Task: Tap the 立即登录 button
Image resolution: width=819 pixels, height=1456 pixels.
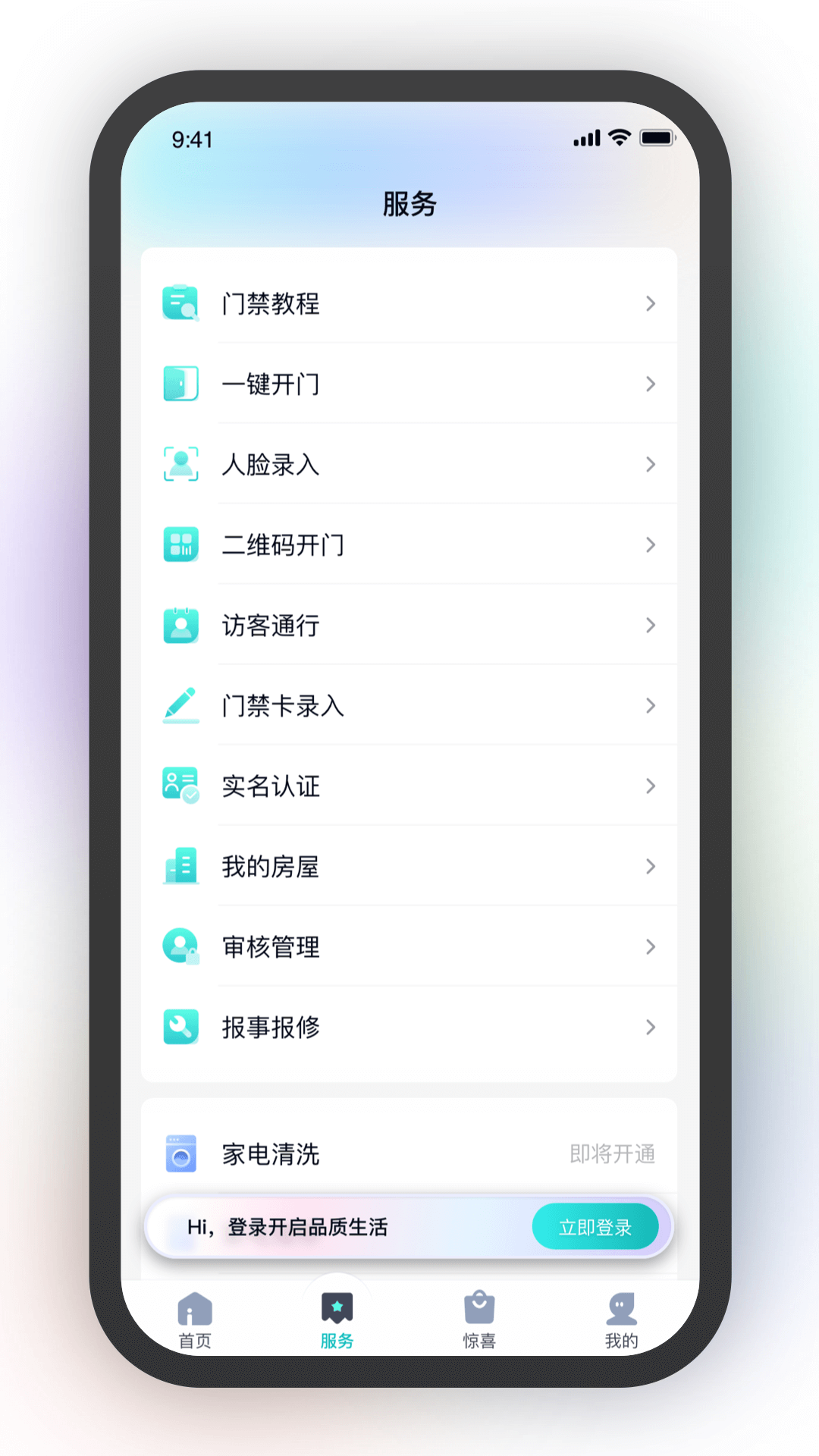Action: pos(595,1227)
